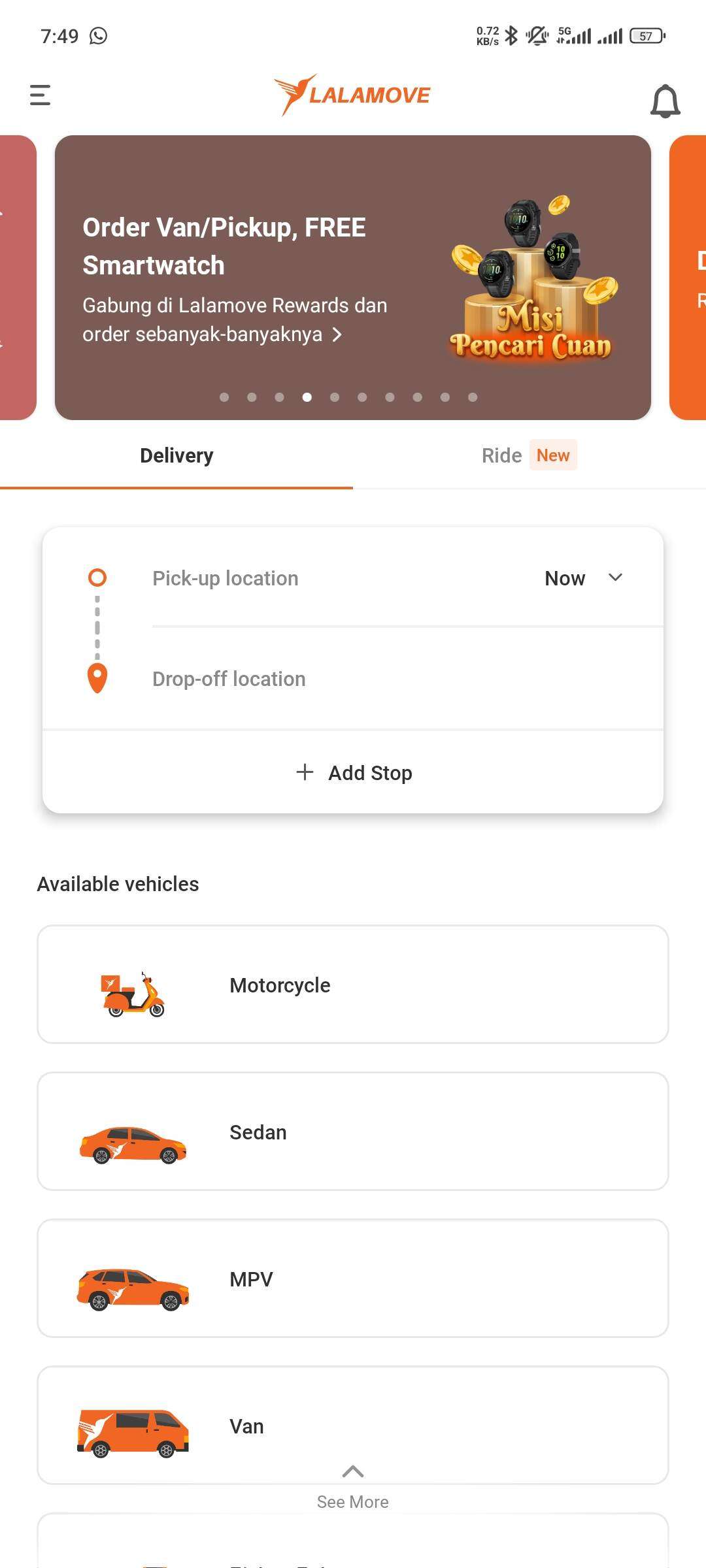Open the notifications bell
The image size is (706, 1568).
[x=665, y=101]
